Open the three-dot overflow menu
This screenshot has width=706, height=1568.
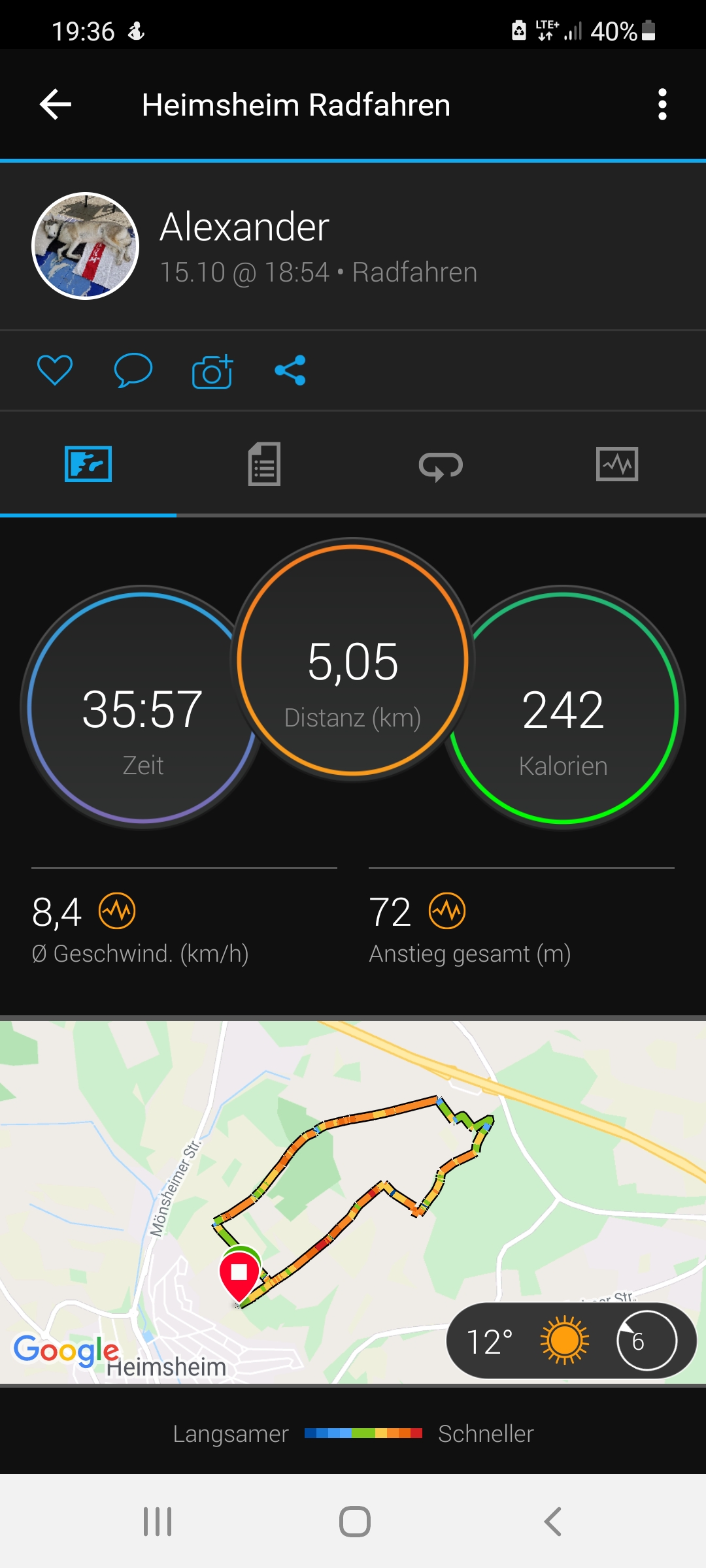coord(662,105)
